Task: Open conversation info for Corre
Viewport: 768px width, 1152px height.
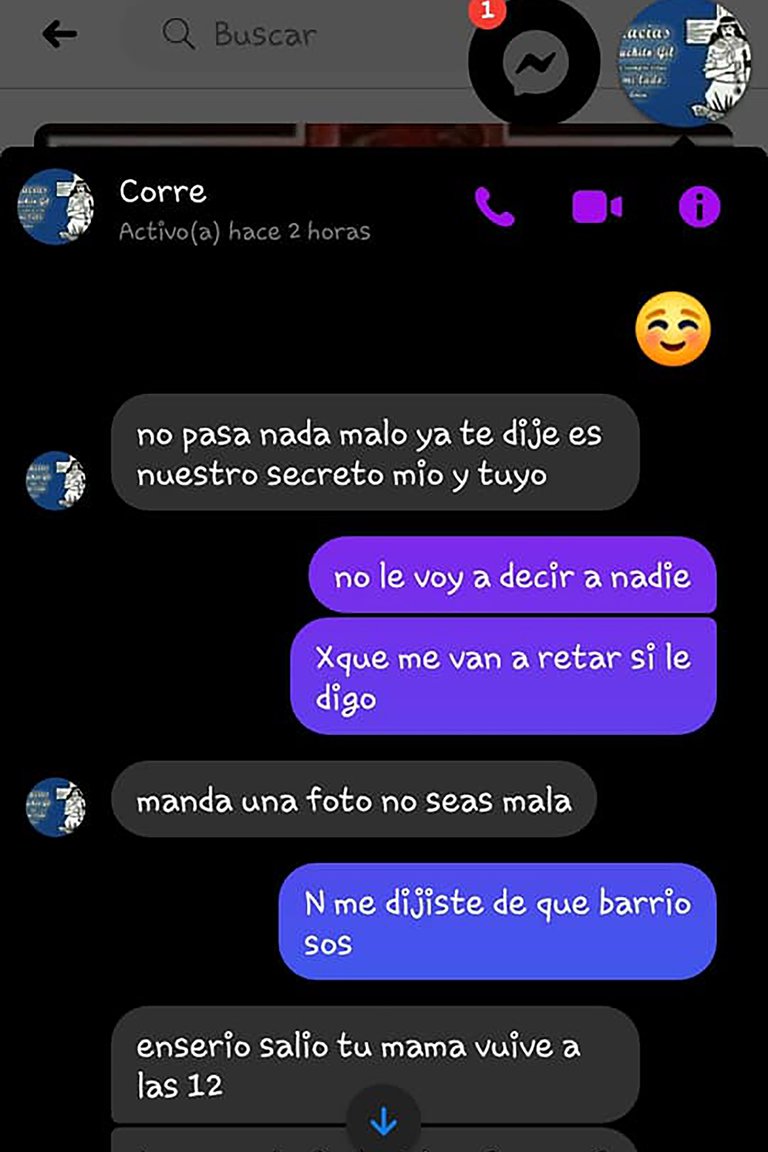Action: coord(699,207)
